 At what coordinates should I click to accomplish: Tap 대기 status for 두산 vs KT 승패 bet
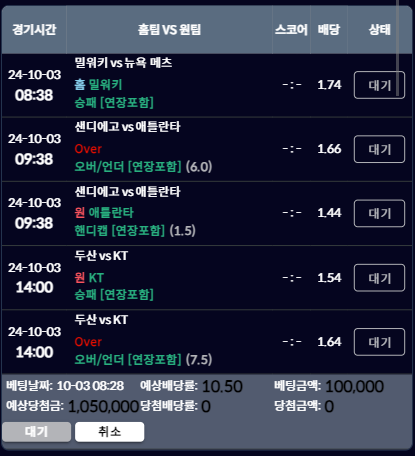[x=379, y=278]
